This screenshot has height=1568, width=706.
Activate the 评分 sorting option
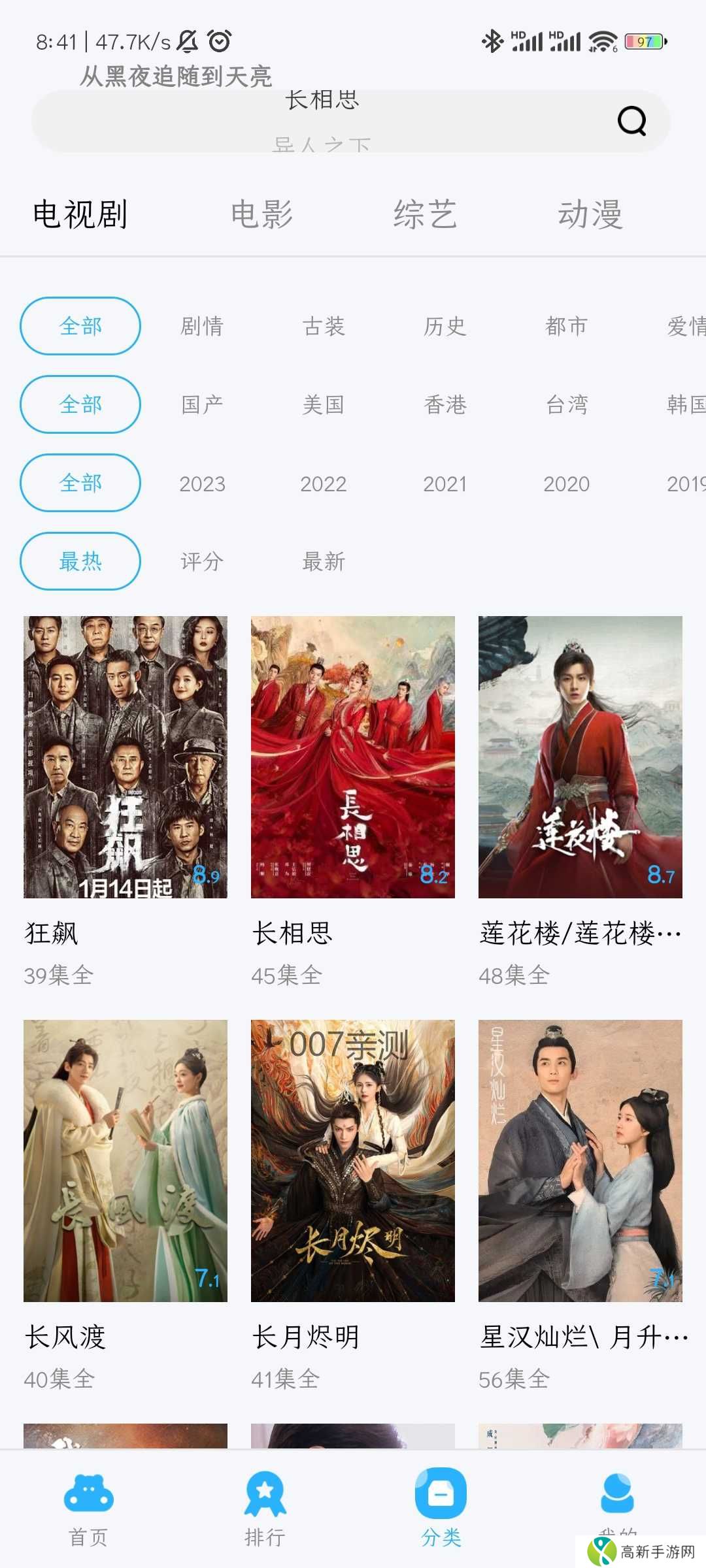tap(202, 561)
